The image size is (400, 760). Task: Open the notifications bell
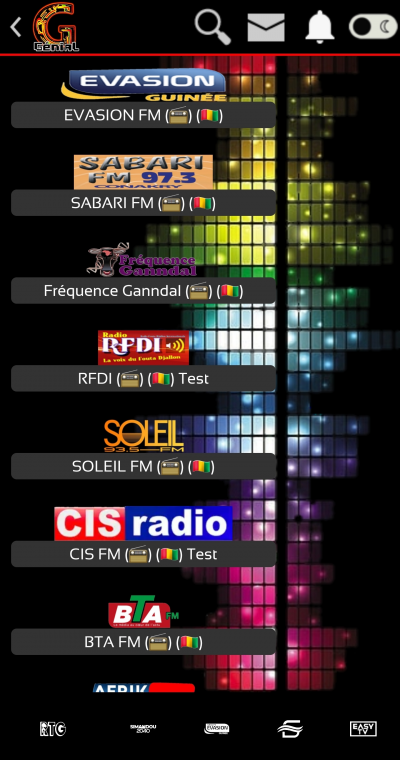tap(320, 27)
